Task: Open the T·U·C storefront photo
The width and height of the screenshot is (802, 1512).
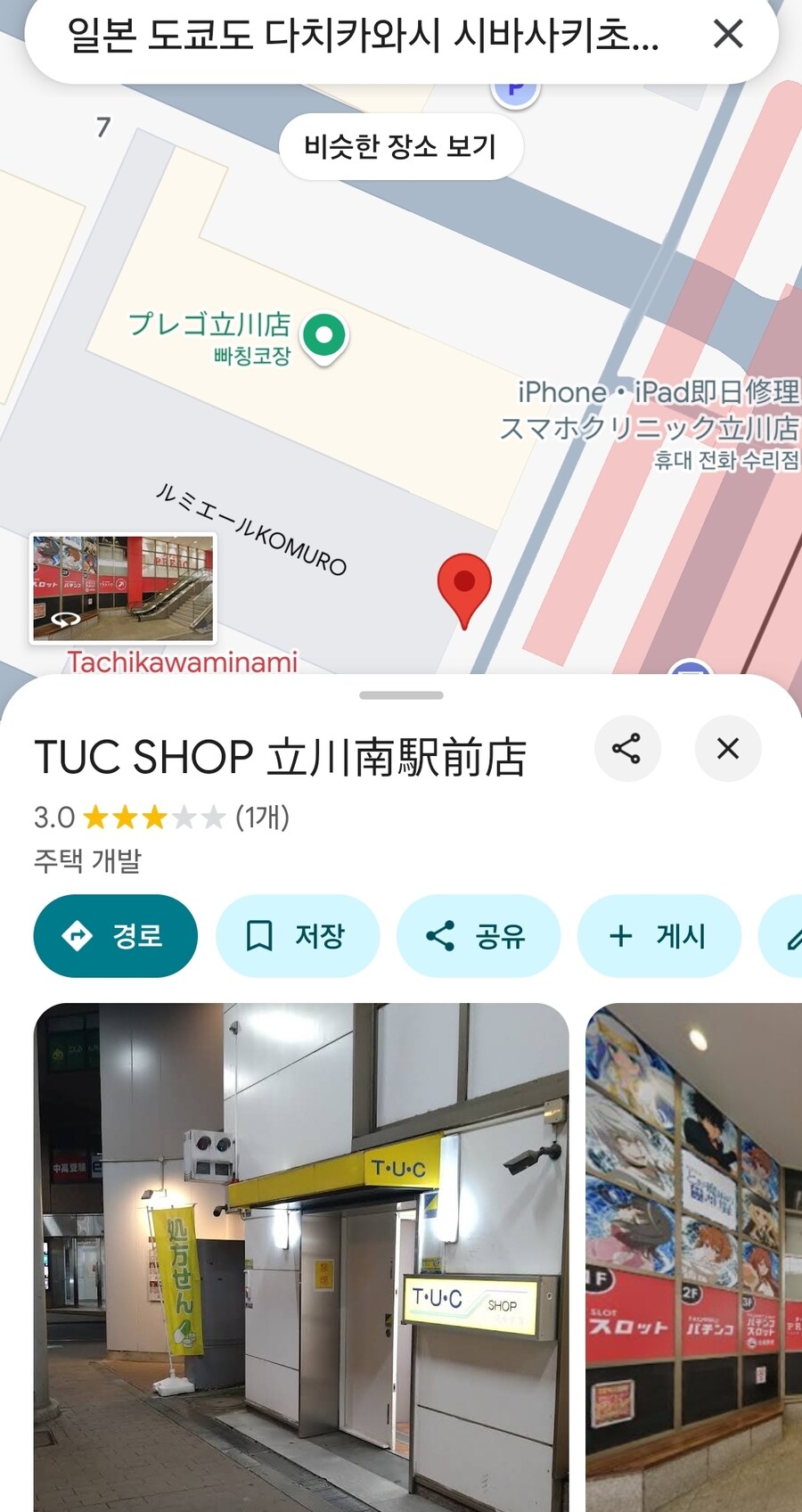Action: [301, 1257]
